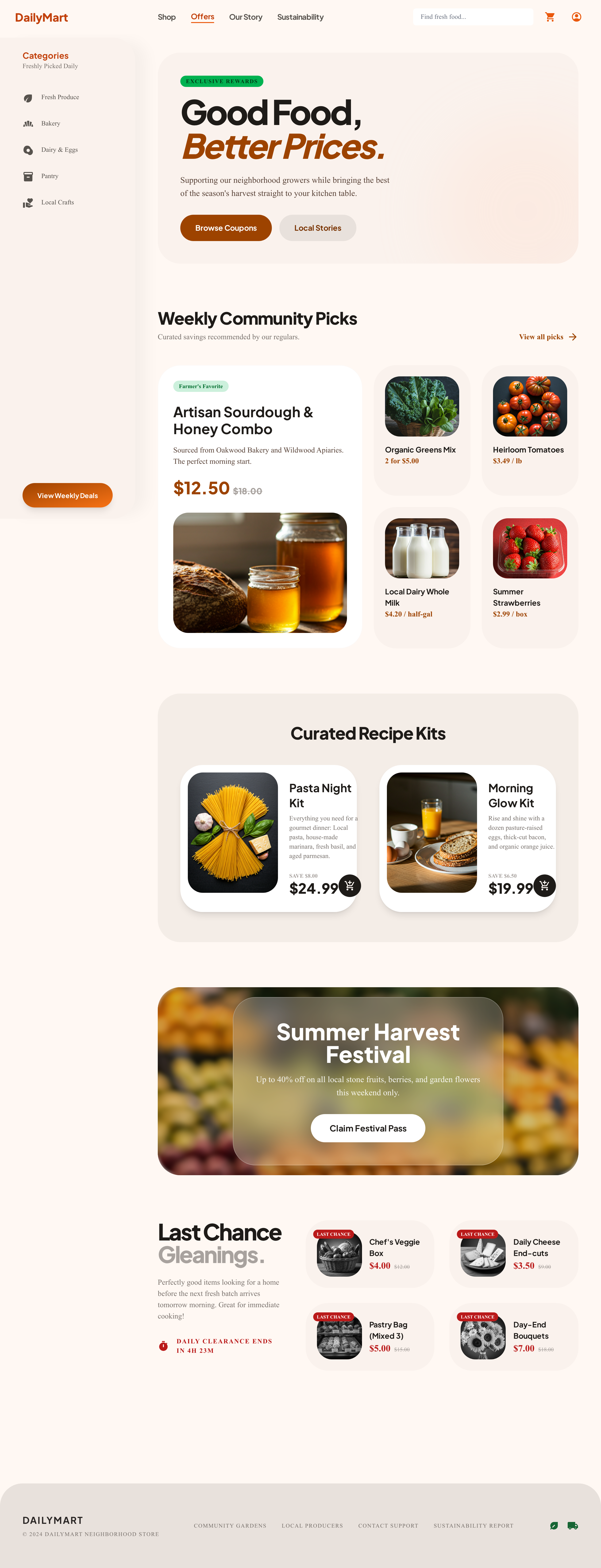
Task: Select the Dairy & Eggs category
Action: (x=59, y=150)
